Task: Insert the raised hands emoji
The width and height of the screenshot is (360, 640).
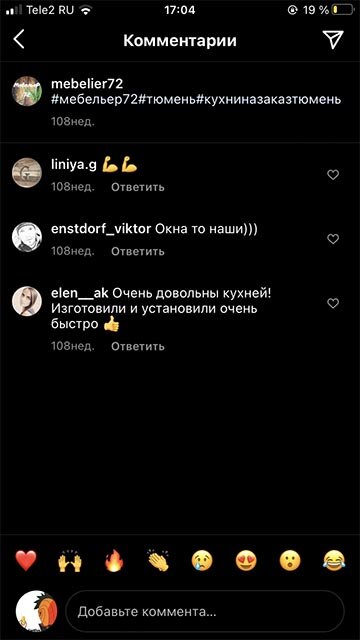Action: pyautogui.click(x=70, y=560)
